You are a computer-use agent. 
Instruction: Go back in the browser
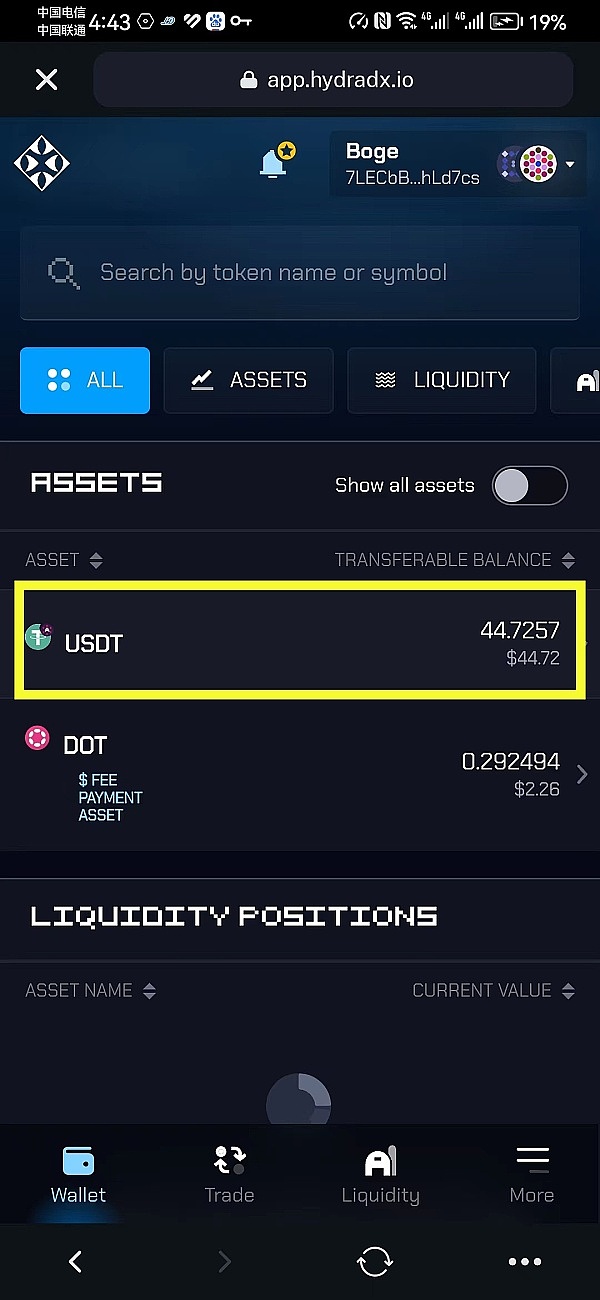coord(75,1262)
